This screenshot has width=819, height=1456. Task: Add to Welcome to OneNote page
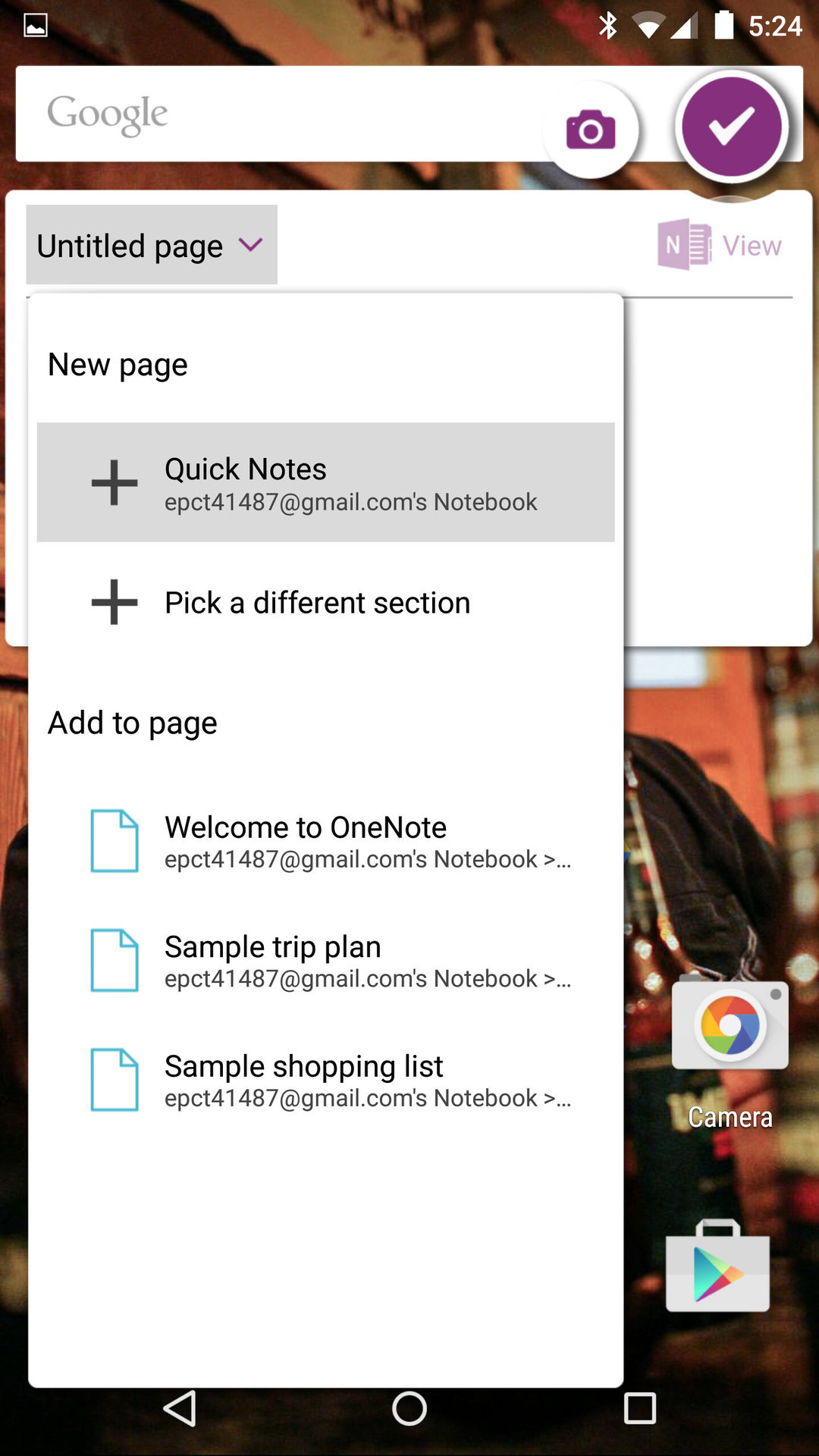tap(325, 841)
